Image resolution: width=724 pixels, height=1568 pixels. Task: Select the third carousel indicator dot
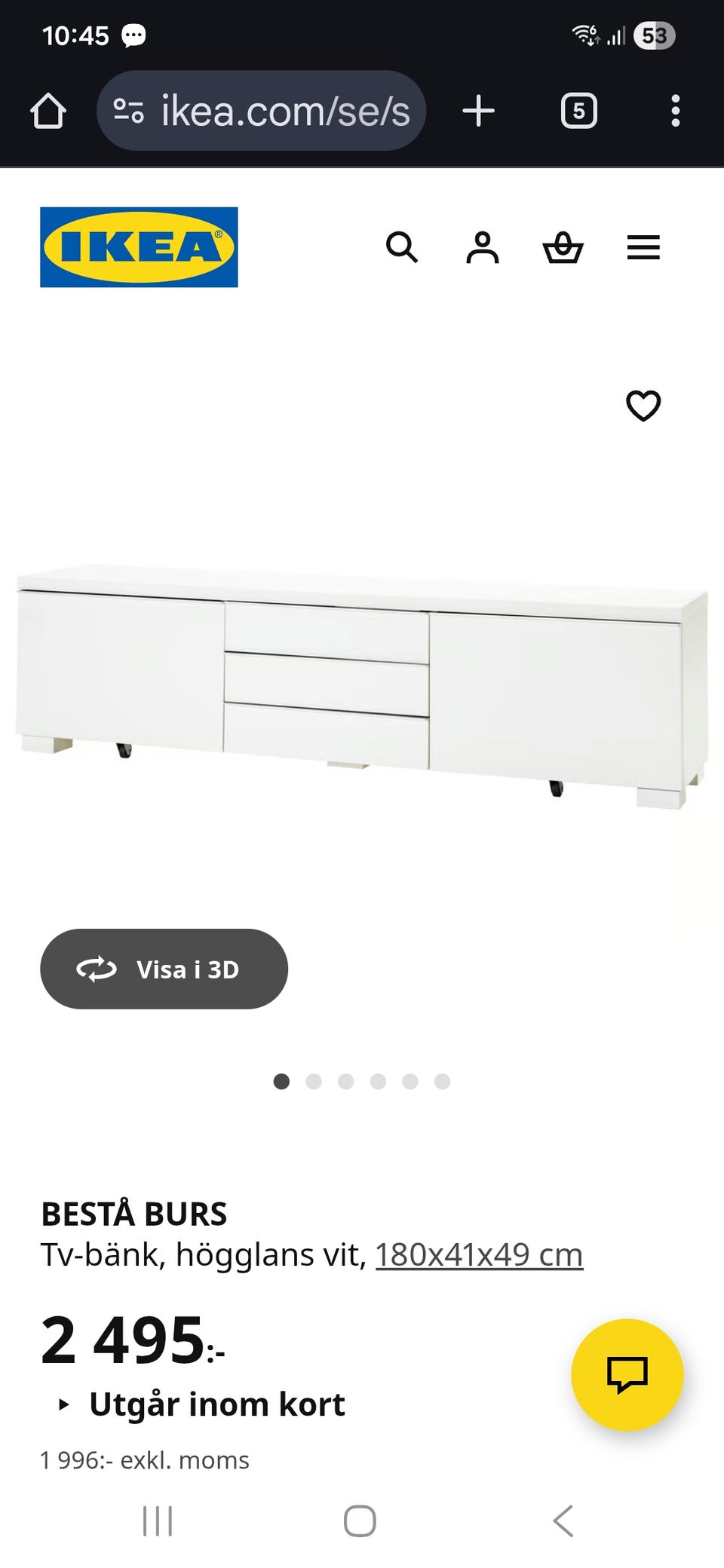pos(346,1082)
